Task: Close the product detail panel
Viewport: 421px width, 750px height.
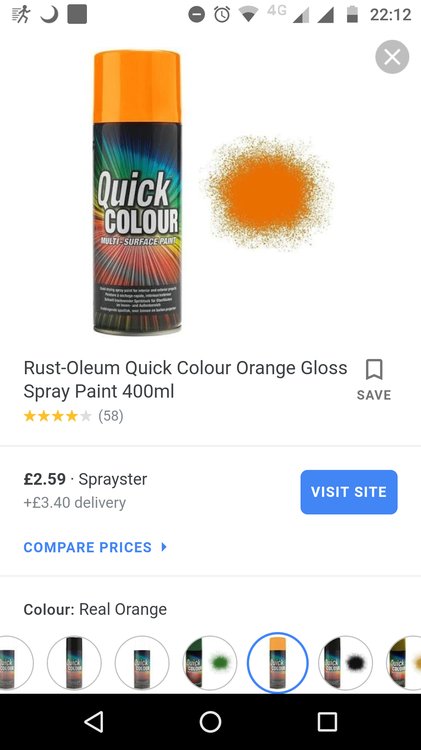Action: (x=392, y=57)
